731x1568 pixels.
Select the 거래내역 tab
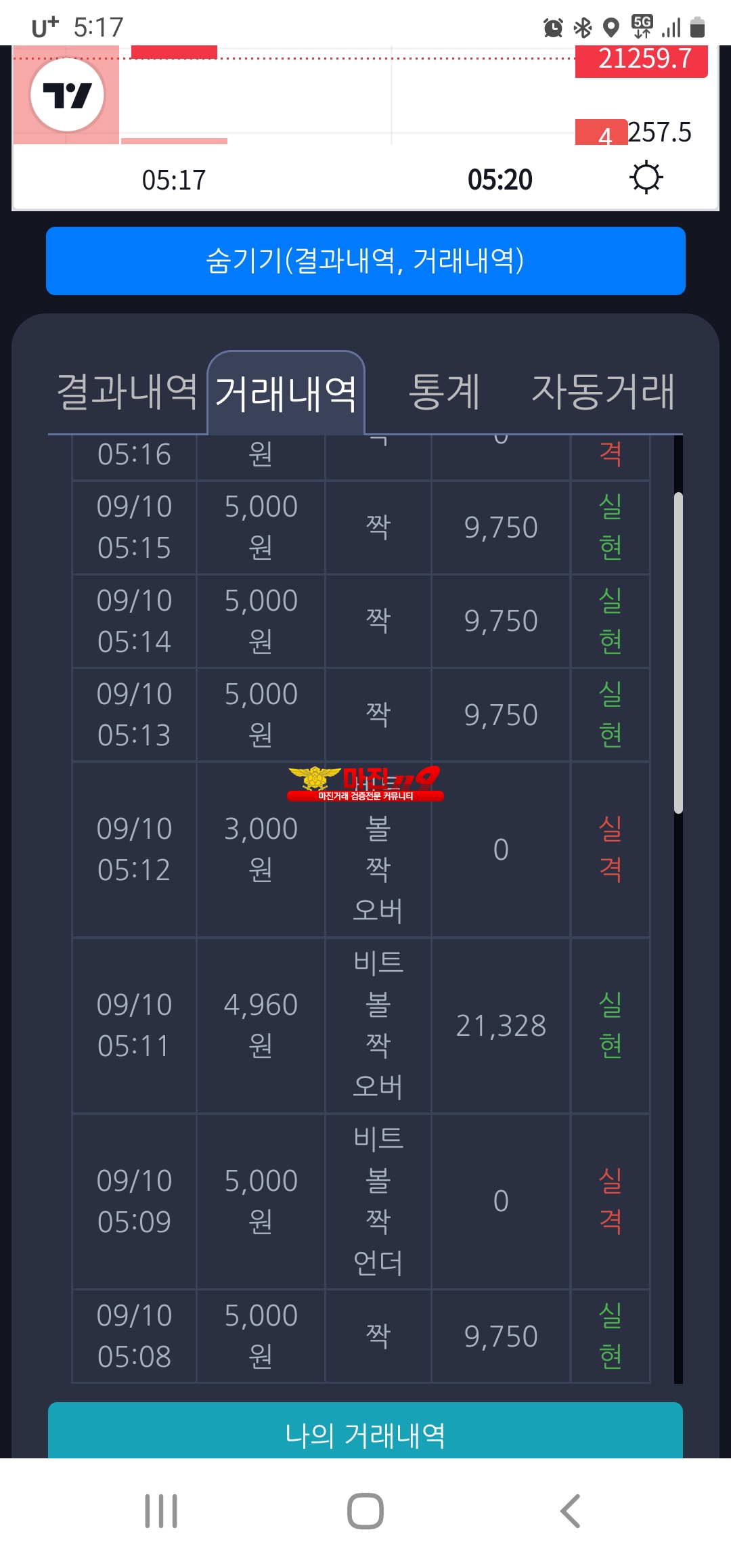286,393
